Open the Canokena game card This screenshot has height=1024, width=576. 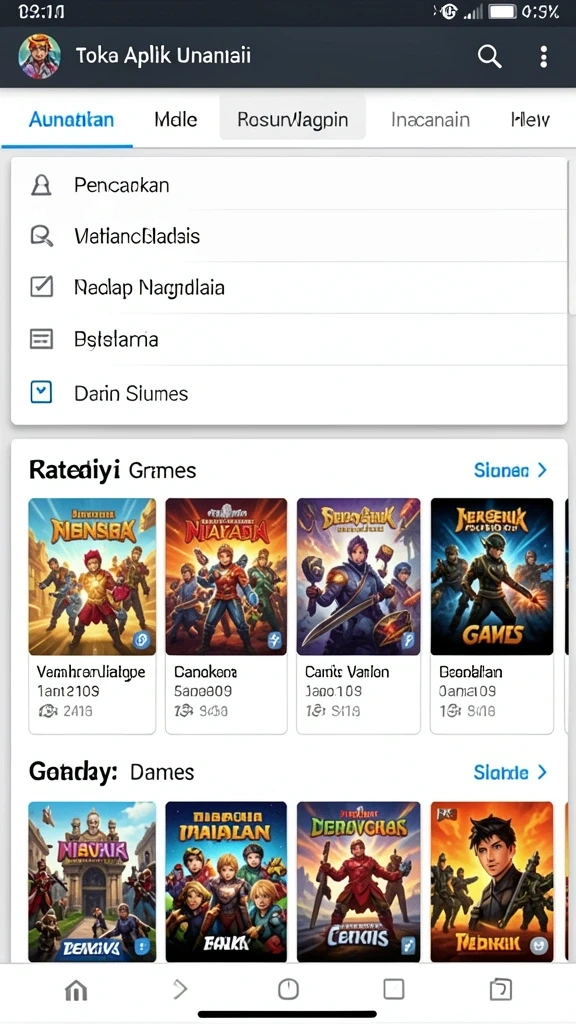tap(226, 616)
